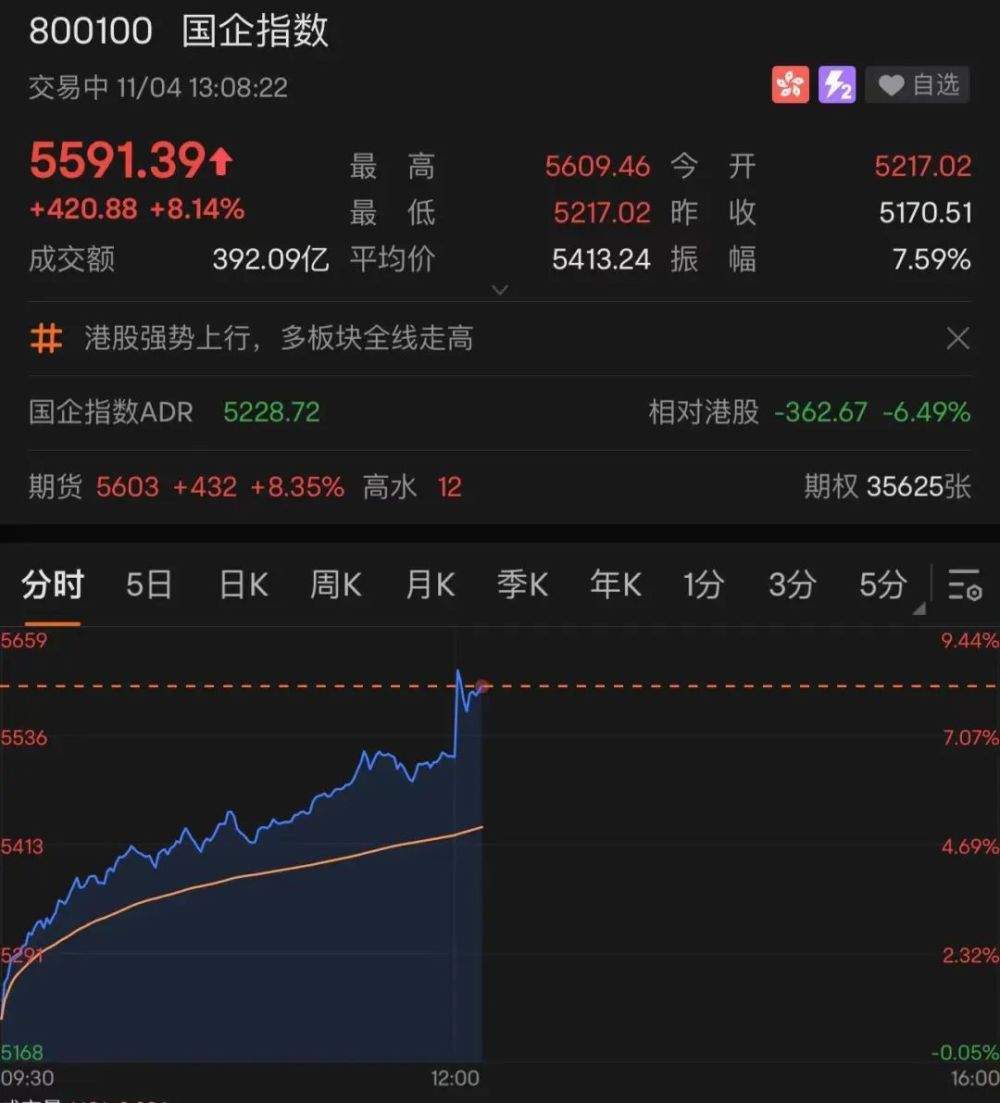View the 年K yearly chart

coord(615,585)
